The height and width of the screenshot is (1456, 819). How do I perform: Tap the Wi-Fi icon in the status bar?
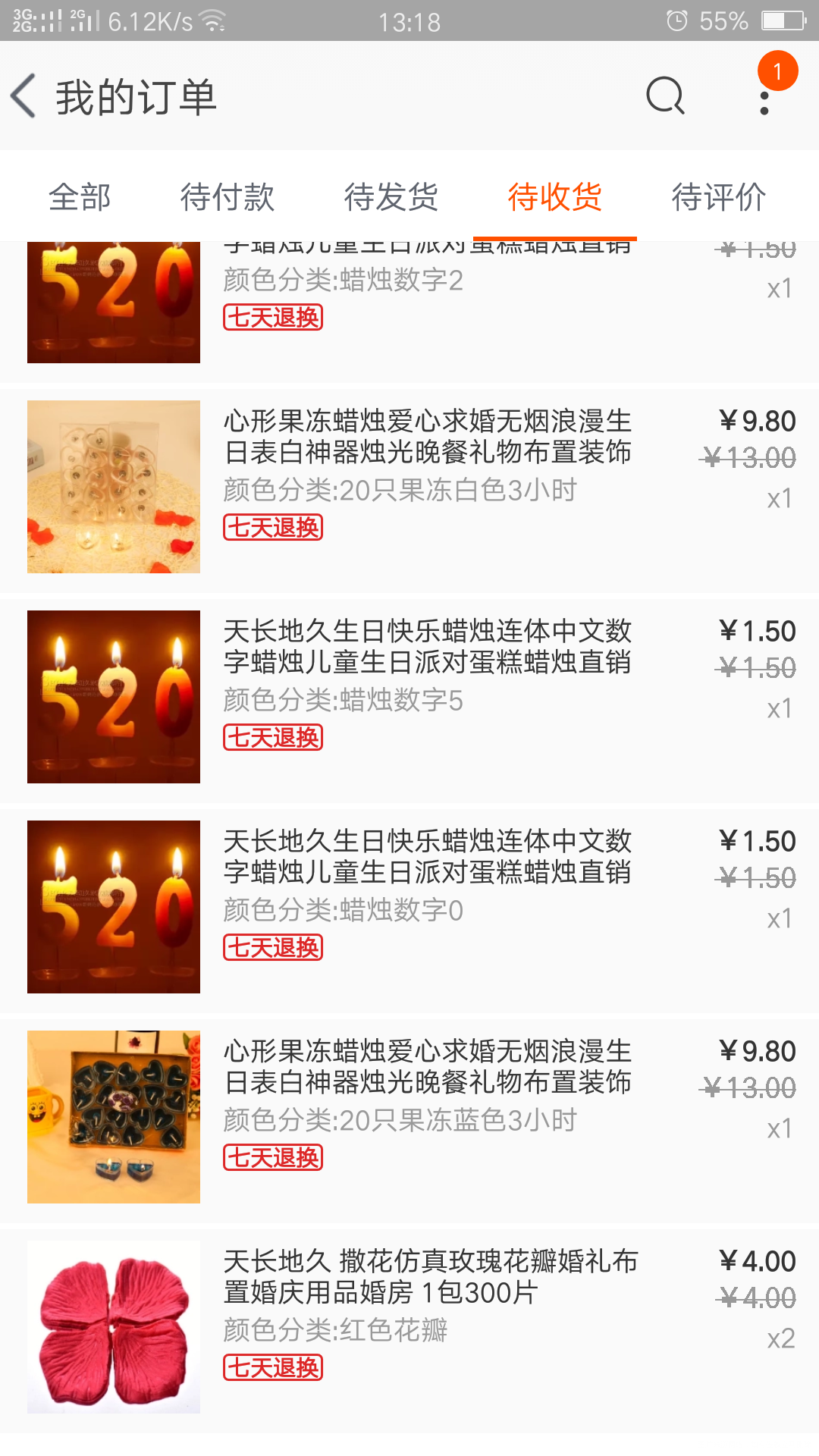click(215, 21)
